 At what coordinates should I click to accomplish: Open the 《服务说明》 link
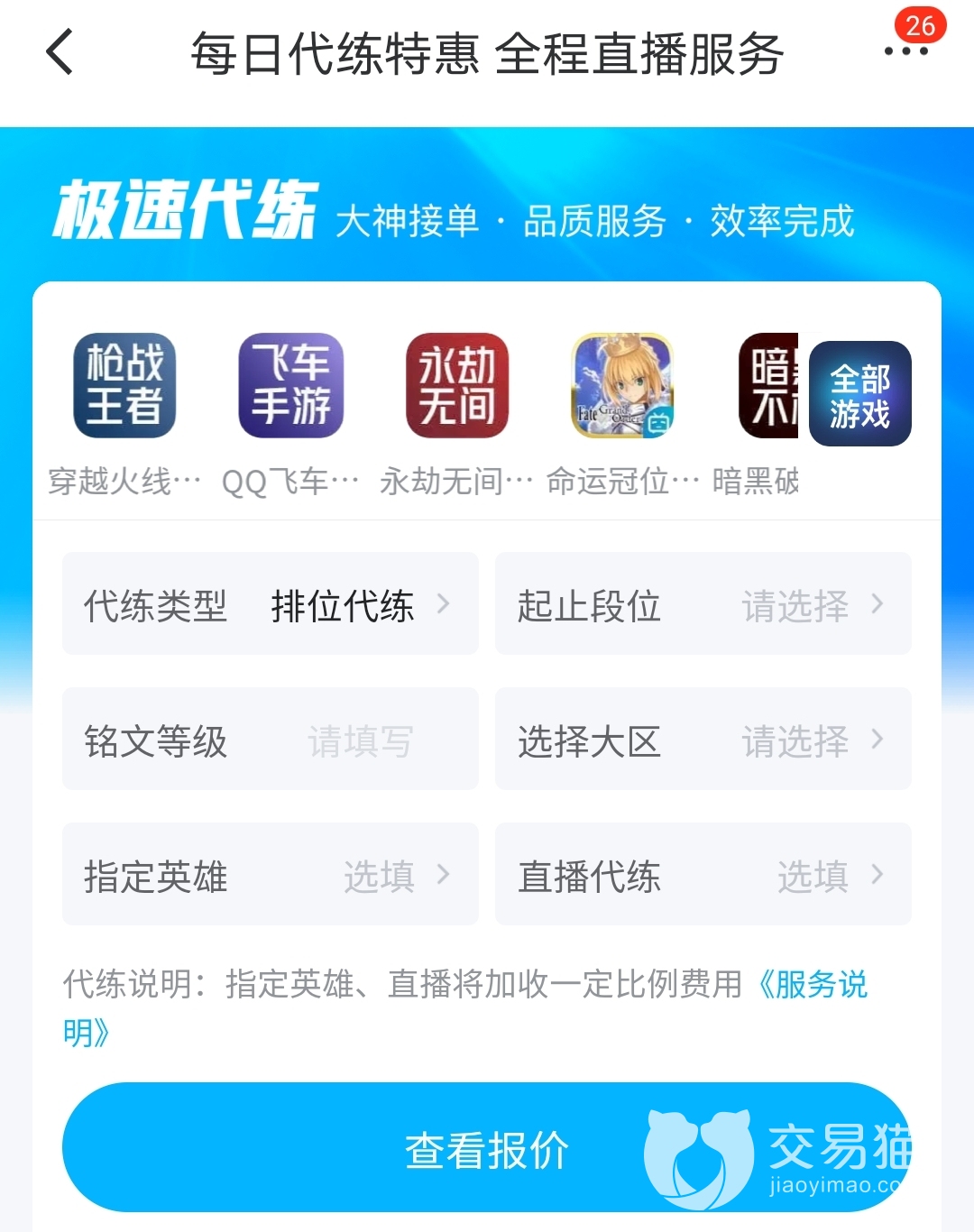point(812,984)
